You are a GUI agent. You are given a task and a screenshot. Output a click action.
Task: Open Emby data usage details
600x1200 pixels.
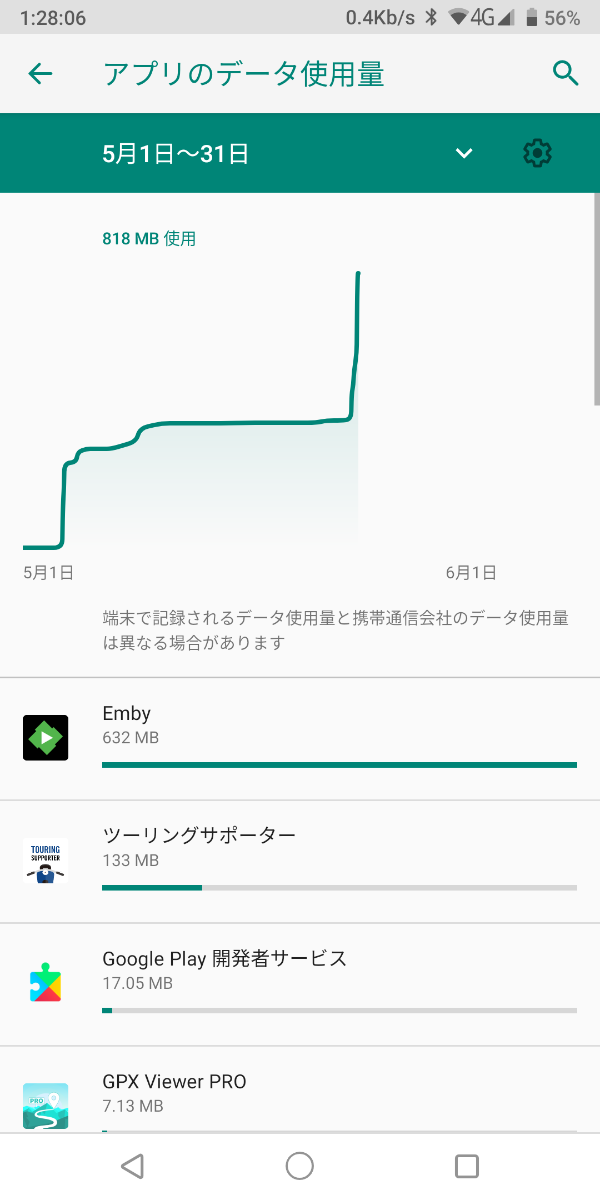click(300, 738)
